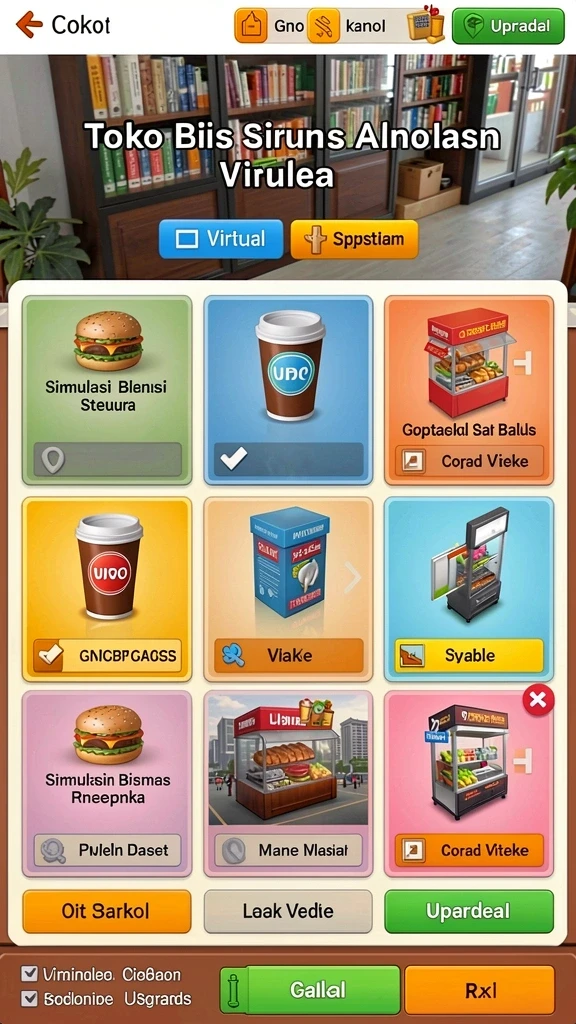Screen dimensions: 576x1024
Task: Tap the green Gallal button
Action: coord(310,990)
